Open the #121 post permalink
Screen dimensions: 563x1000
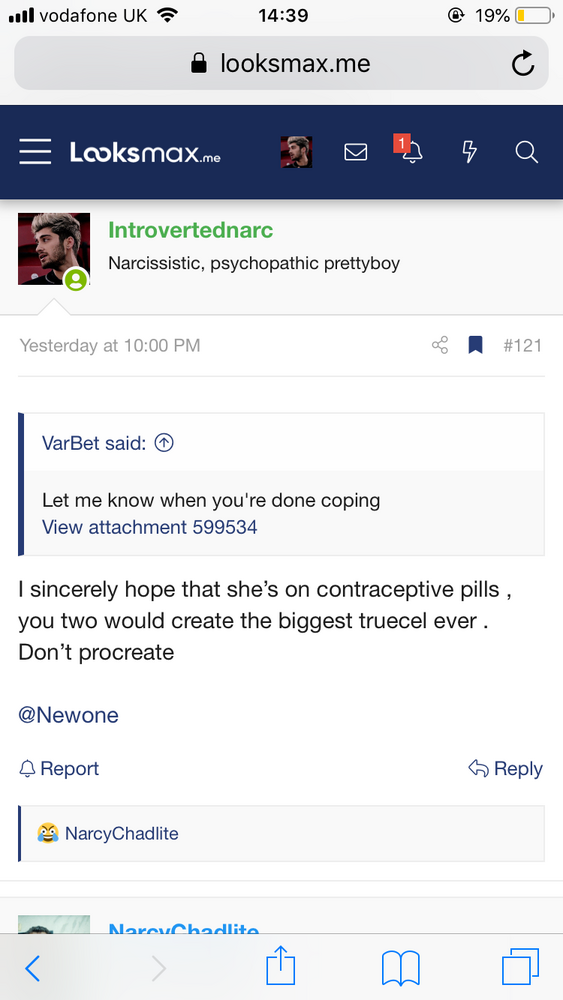[522, 346]
